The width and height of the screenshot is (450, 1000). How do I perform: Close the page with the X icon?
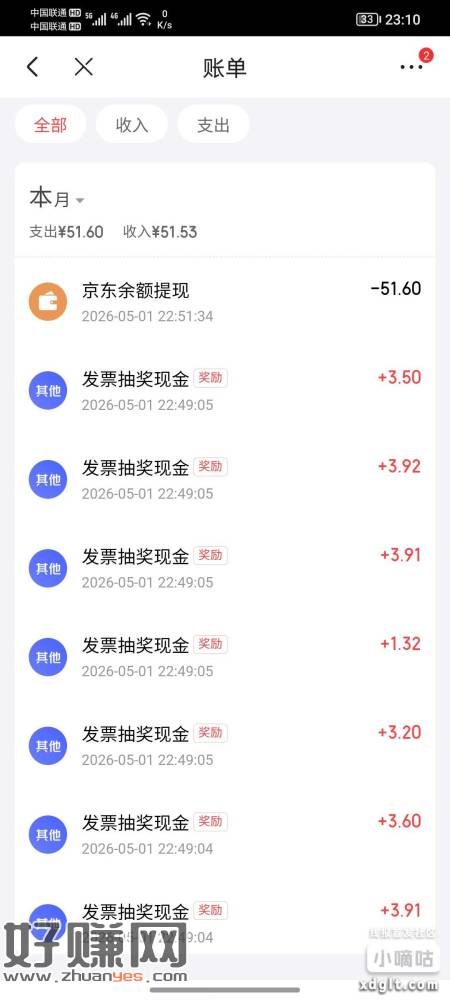[83, 67]
